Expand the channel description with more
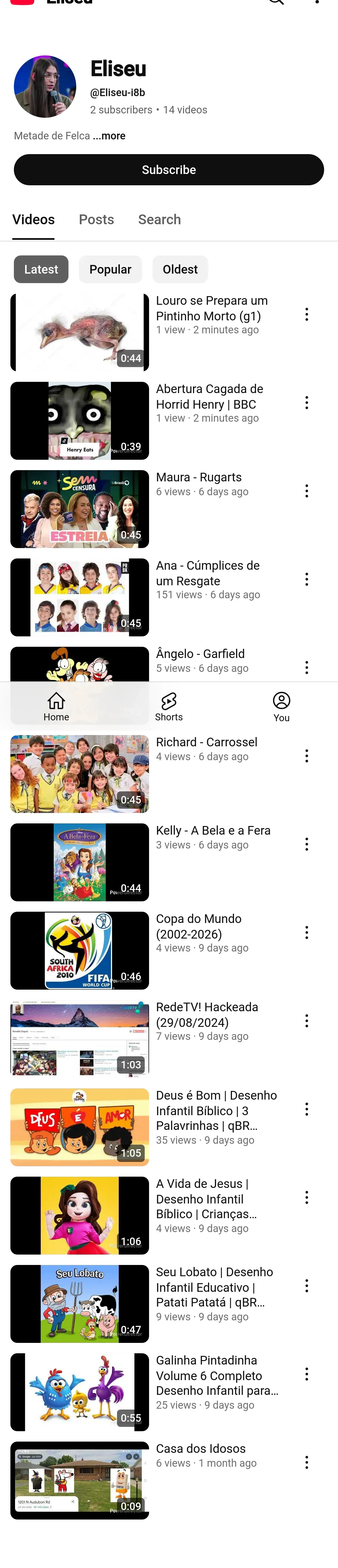This screenshot has width=338, height=1568. pyautogui.click(x=109, y=136)
